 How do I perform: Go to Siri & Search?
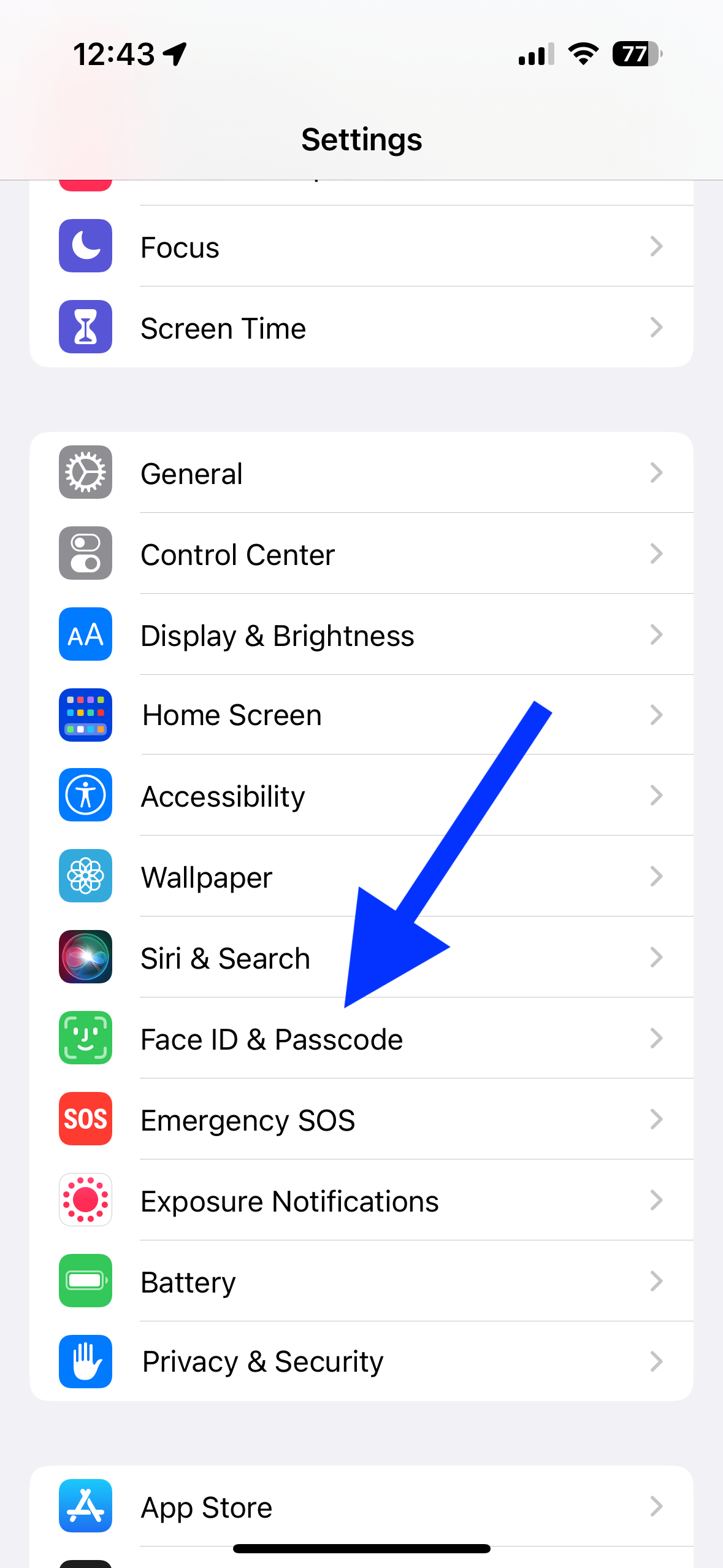coord(361,957)
